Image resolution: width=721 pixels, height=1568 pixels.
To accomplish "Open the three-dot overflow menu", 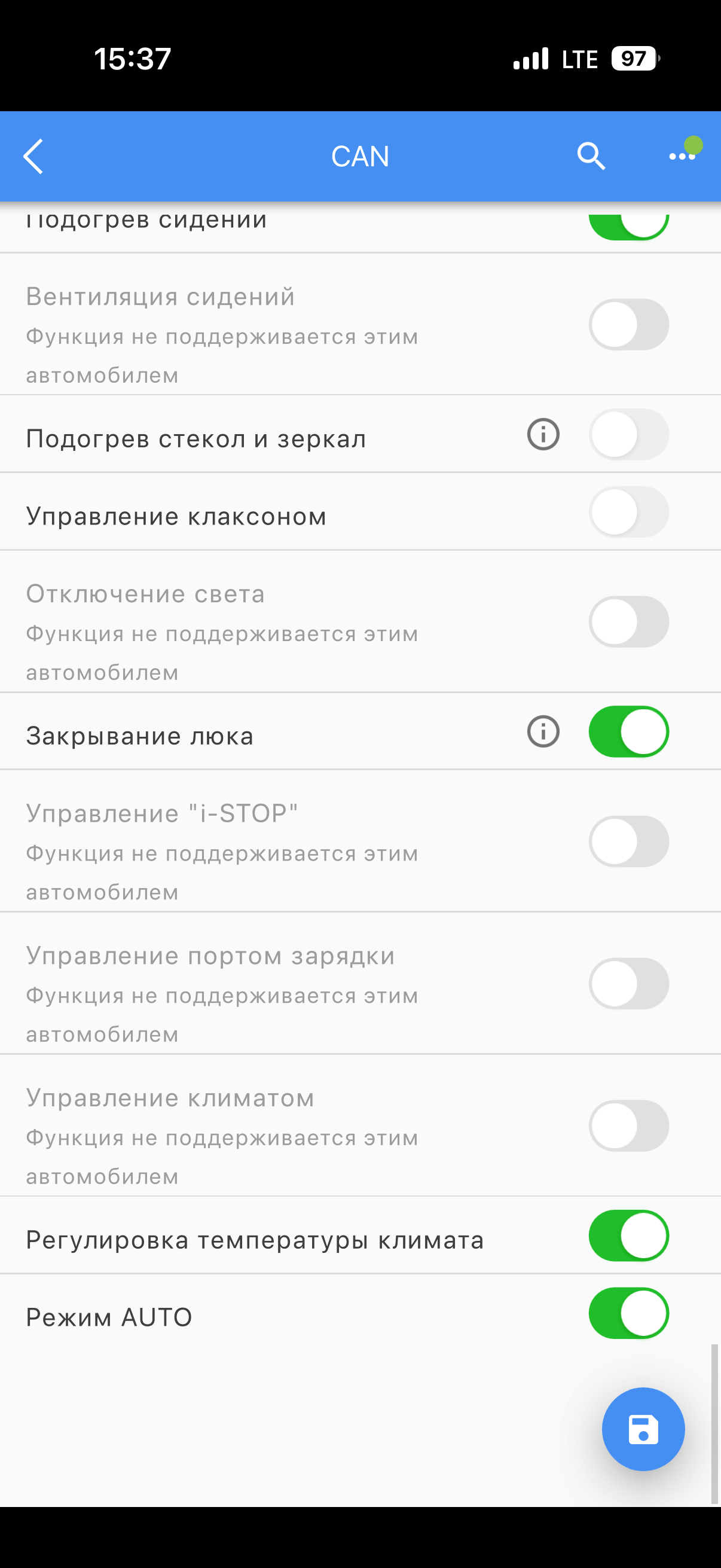I will (x=682, y=156).
